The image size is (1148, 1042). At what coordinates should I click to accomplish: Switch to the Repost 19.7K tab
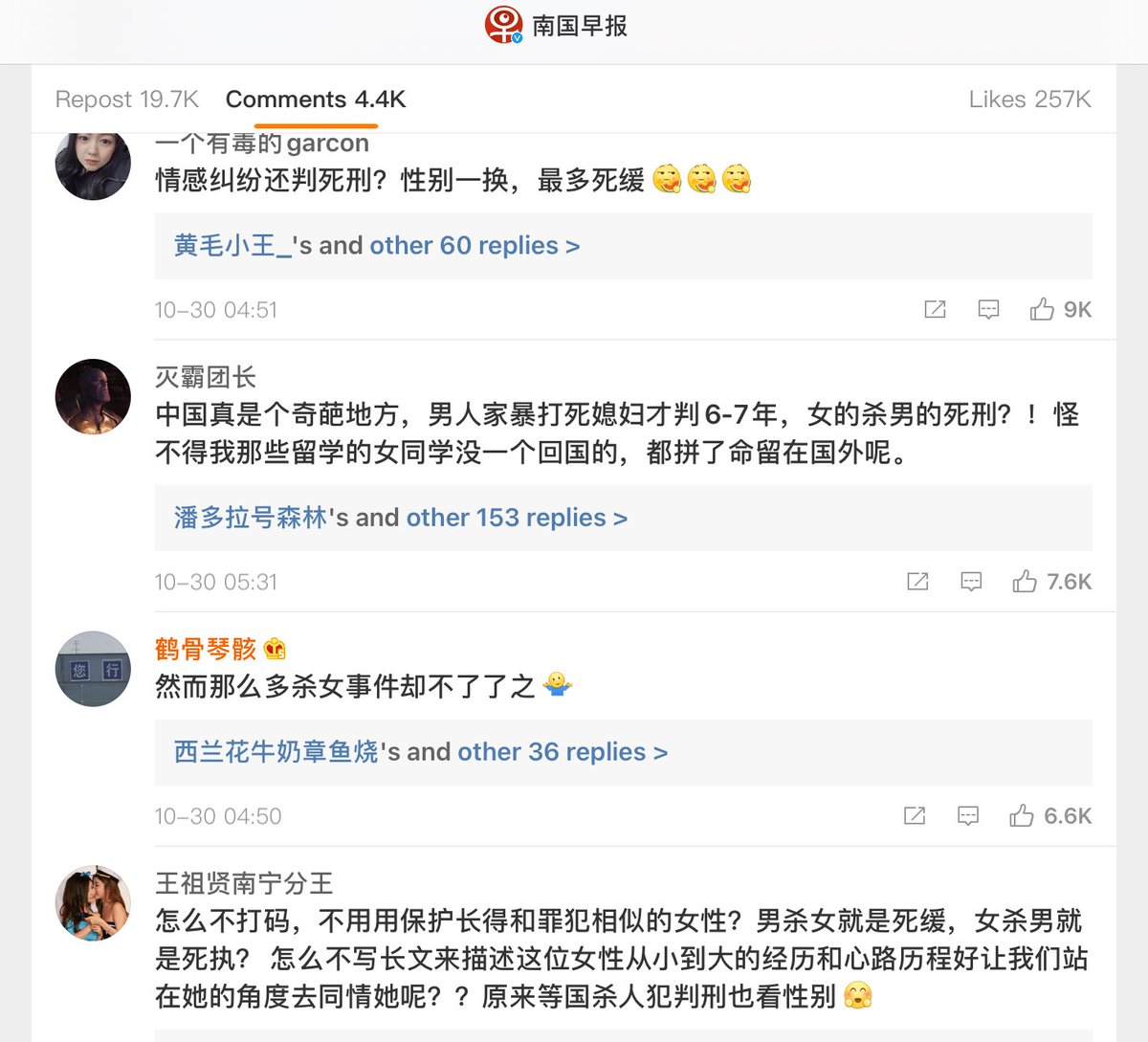(x=126, y=100)
